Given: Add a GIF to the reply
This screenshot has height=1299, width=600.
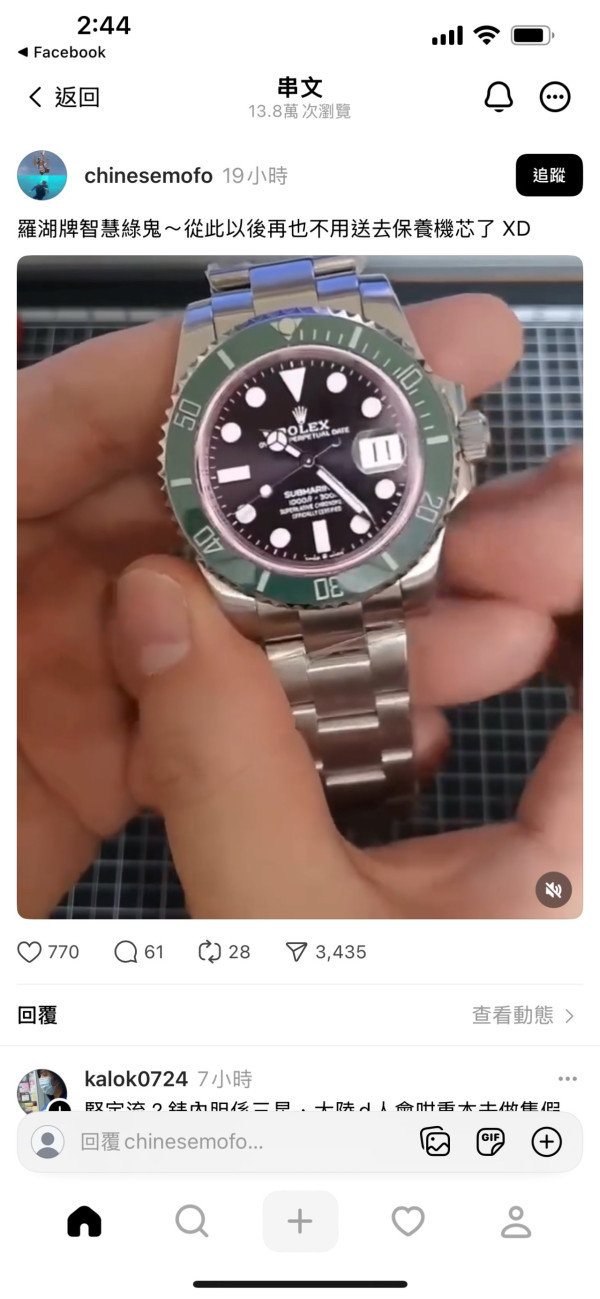Looking at the screenshot, I should (x=491, y=1142).
